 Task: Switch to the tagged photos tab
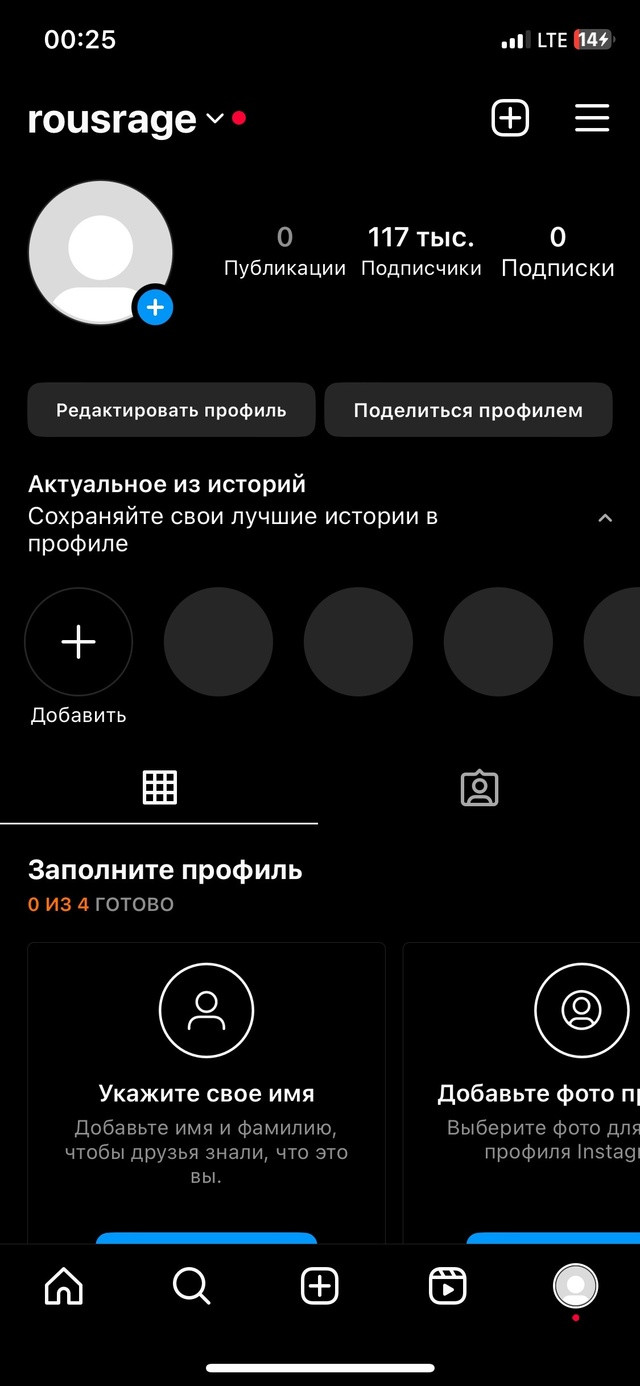pyautogui.click(x=480, y=788)
